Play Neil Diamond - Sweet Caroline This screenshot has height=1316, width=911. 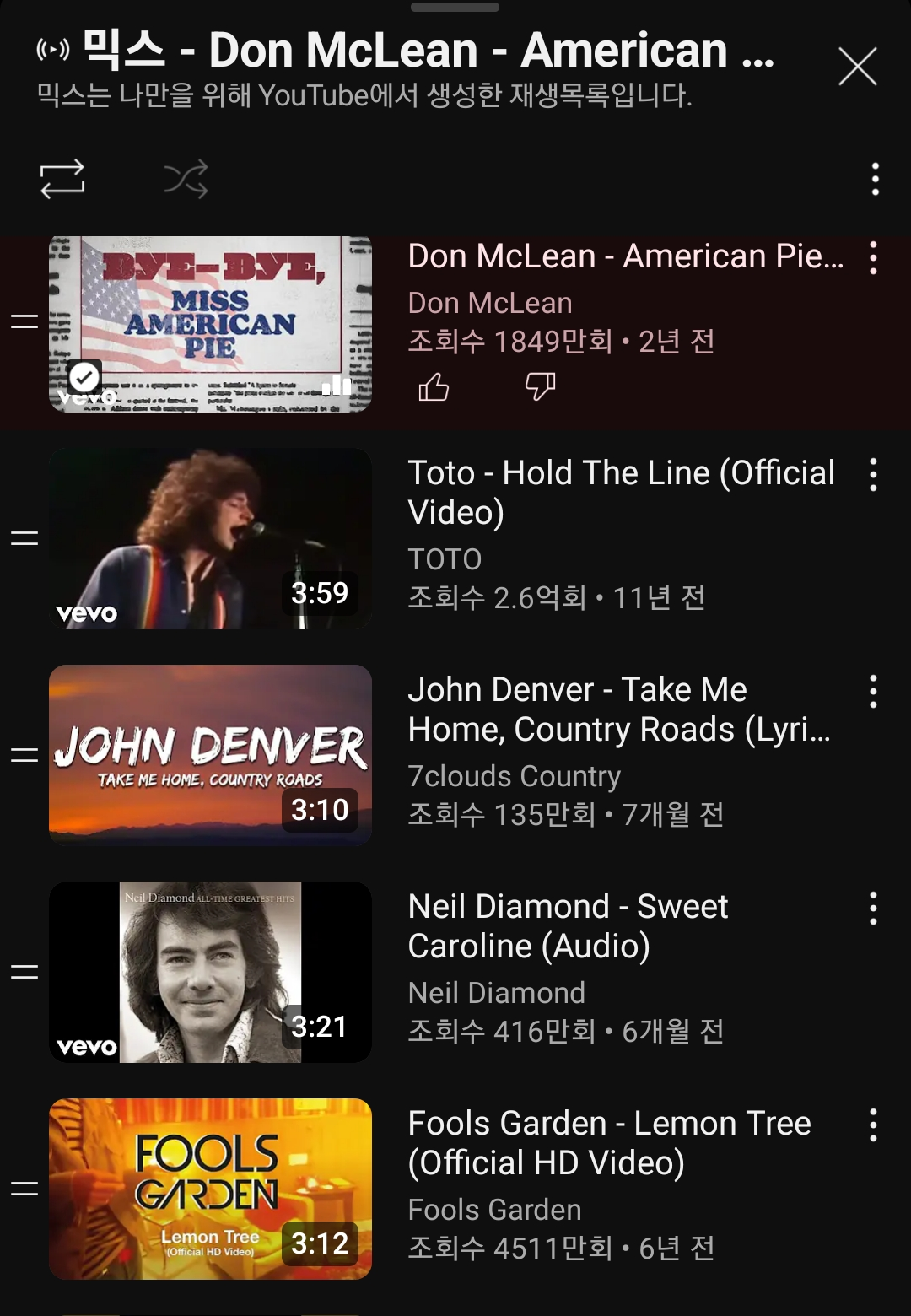tap(210, 972)
